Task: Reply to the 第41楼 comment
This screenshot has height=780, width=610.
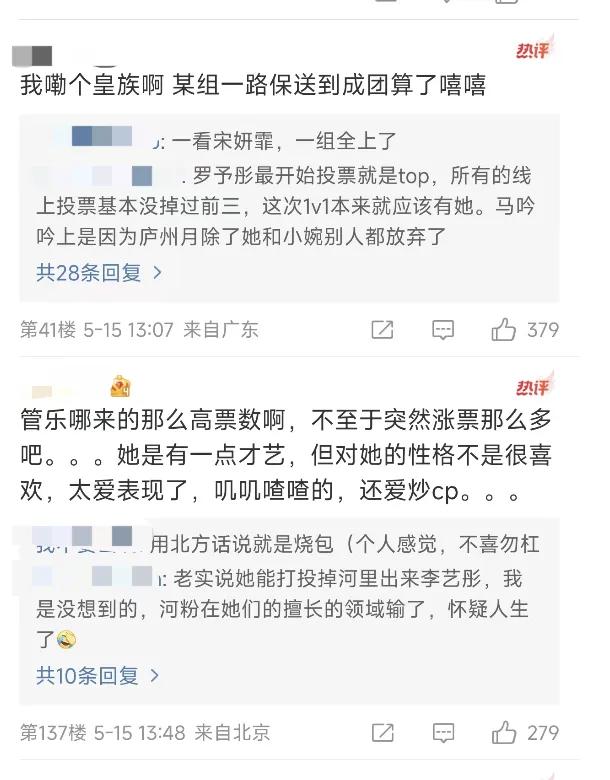Action: [443, 329]
